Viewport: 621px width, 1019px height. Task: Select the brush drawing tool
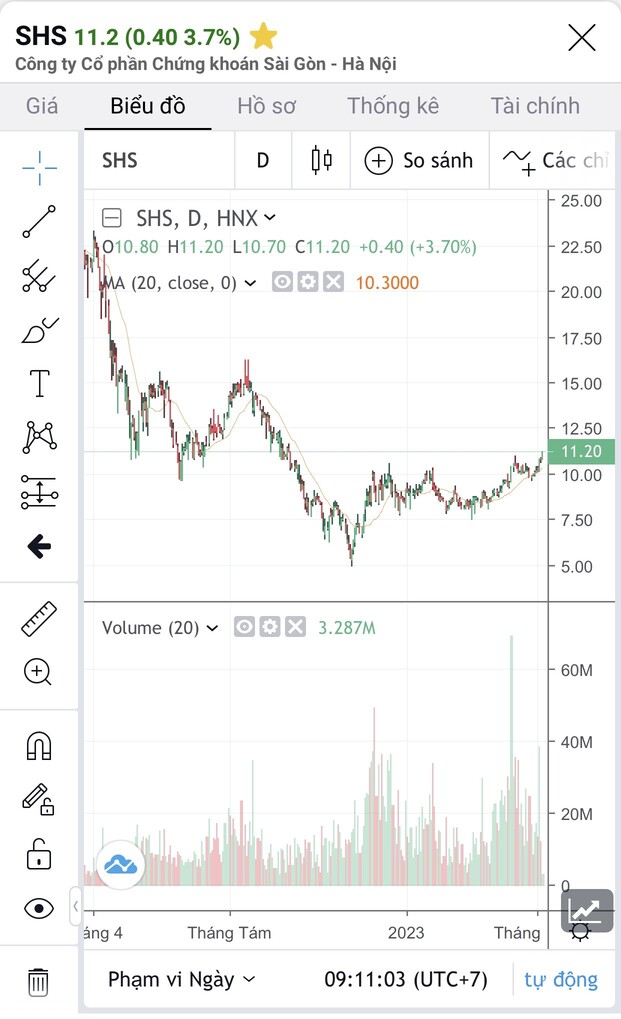pyautogui.click(x=39, y=329)
